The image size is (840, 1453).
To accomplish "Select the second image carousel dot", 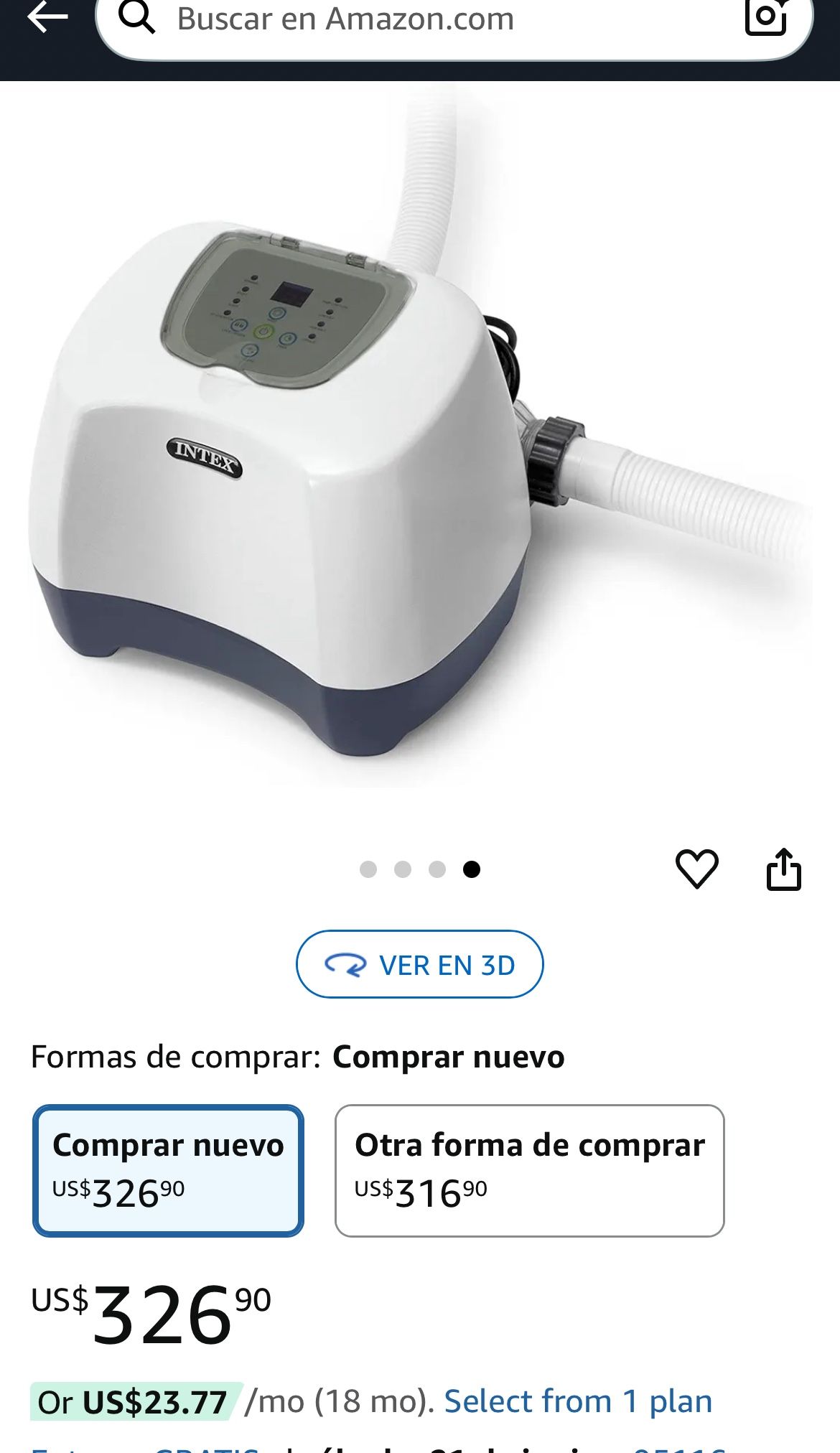I will [404, 868].
